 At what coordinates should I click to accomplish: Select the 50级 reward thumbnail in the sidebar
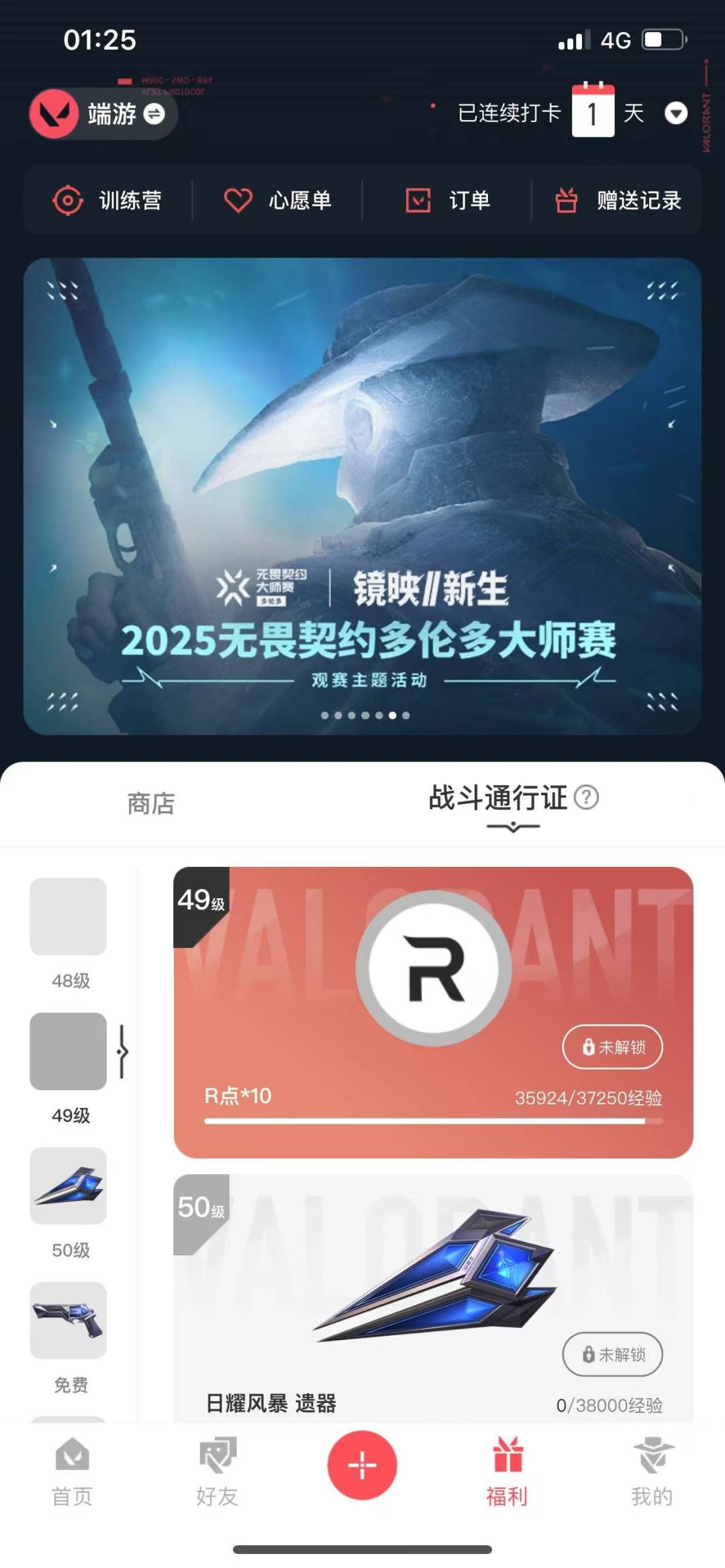tap(68, 1202)
